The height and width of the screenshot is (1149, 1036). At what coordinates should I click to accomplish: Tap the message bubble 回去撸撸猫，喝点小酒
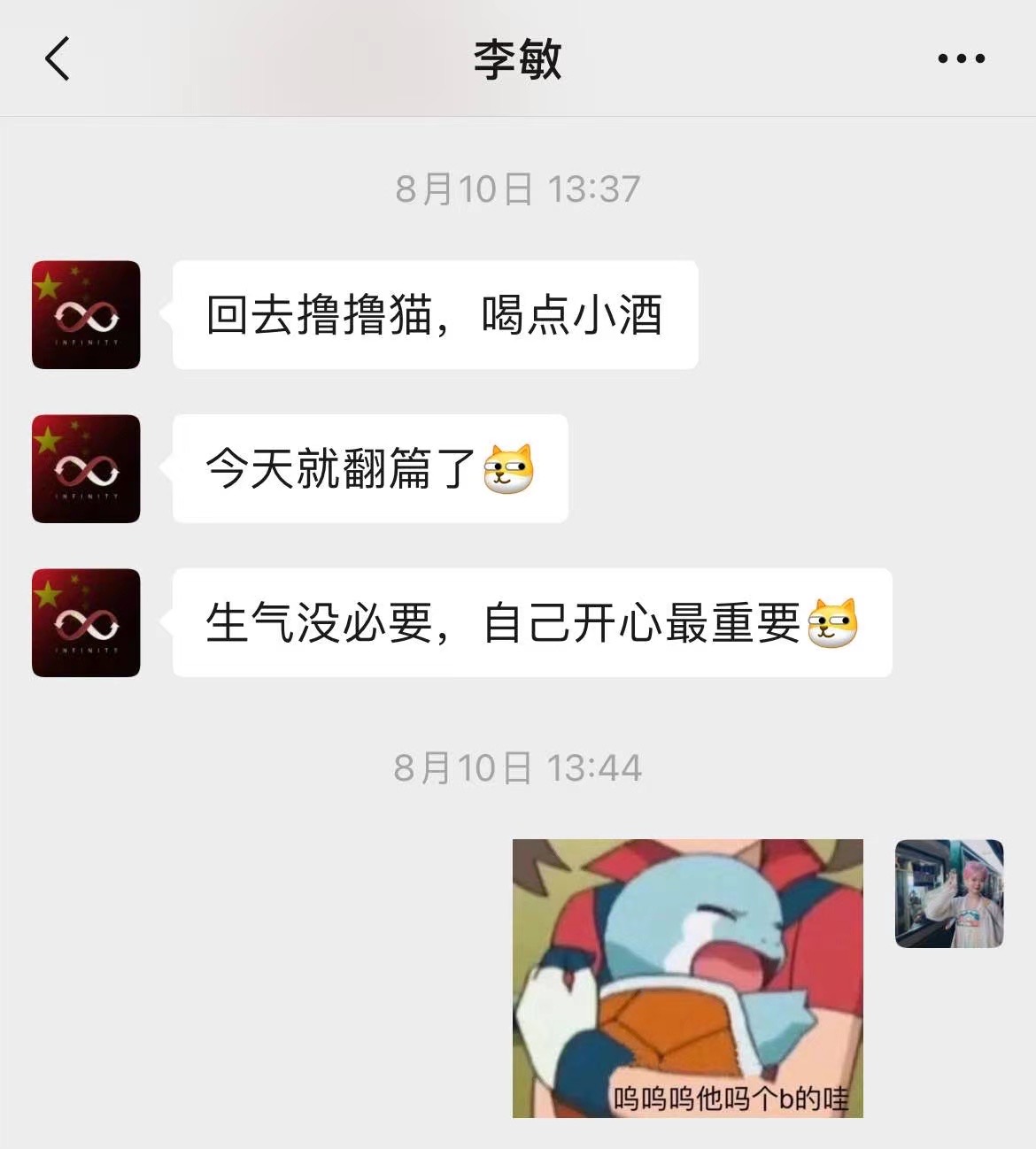point(435,313)
